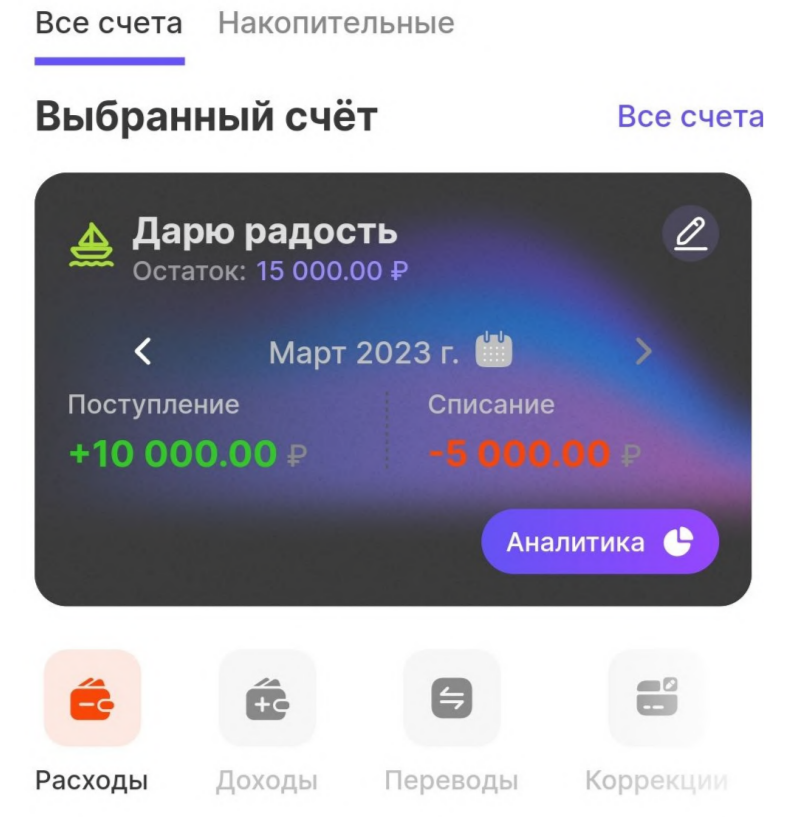The image size is (800, 817).
Task: Go to the previous month
Action: [143, 351]
